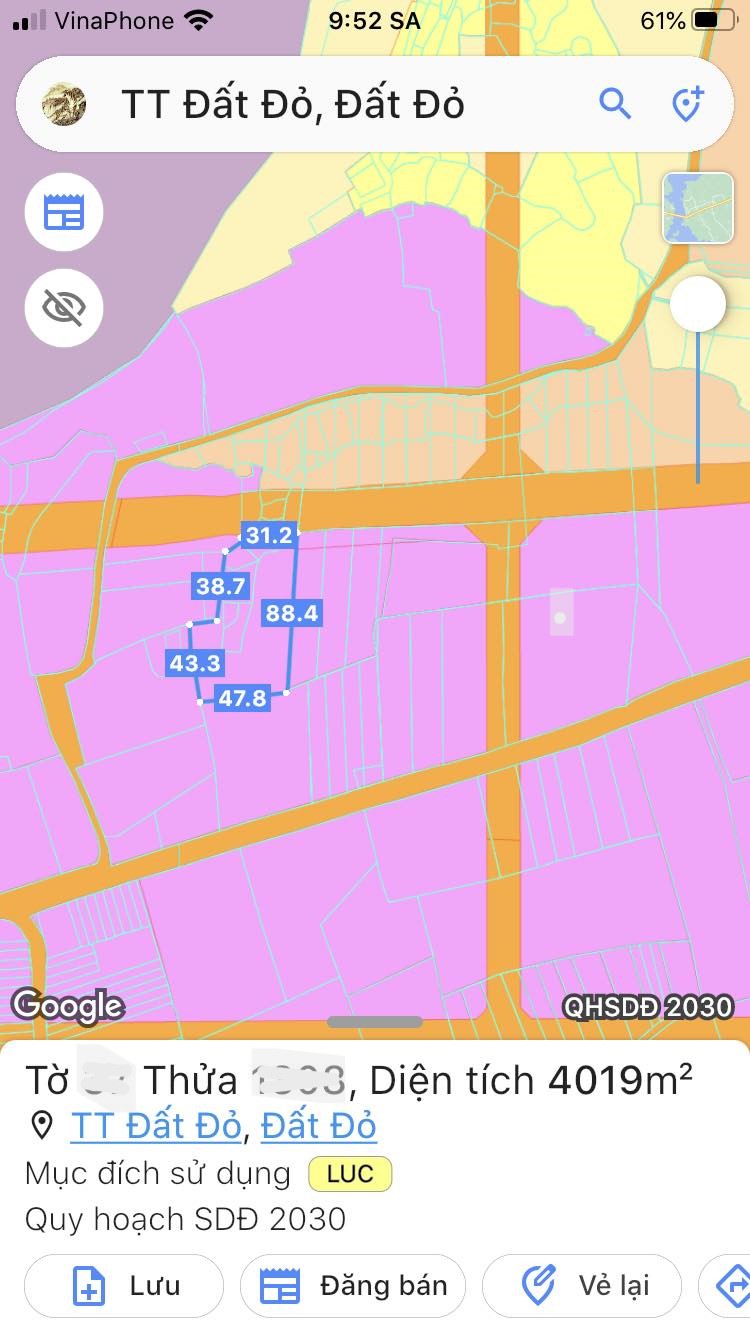Get directions with the arrow button
Screen dimensions: 750x1334
click(x=730, y=1285)
